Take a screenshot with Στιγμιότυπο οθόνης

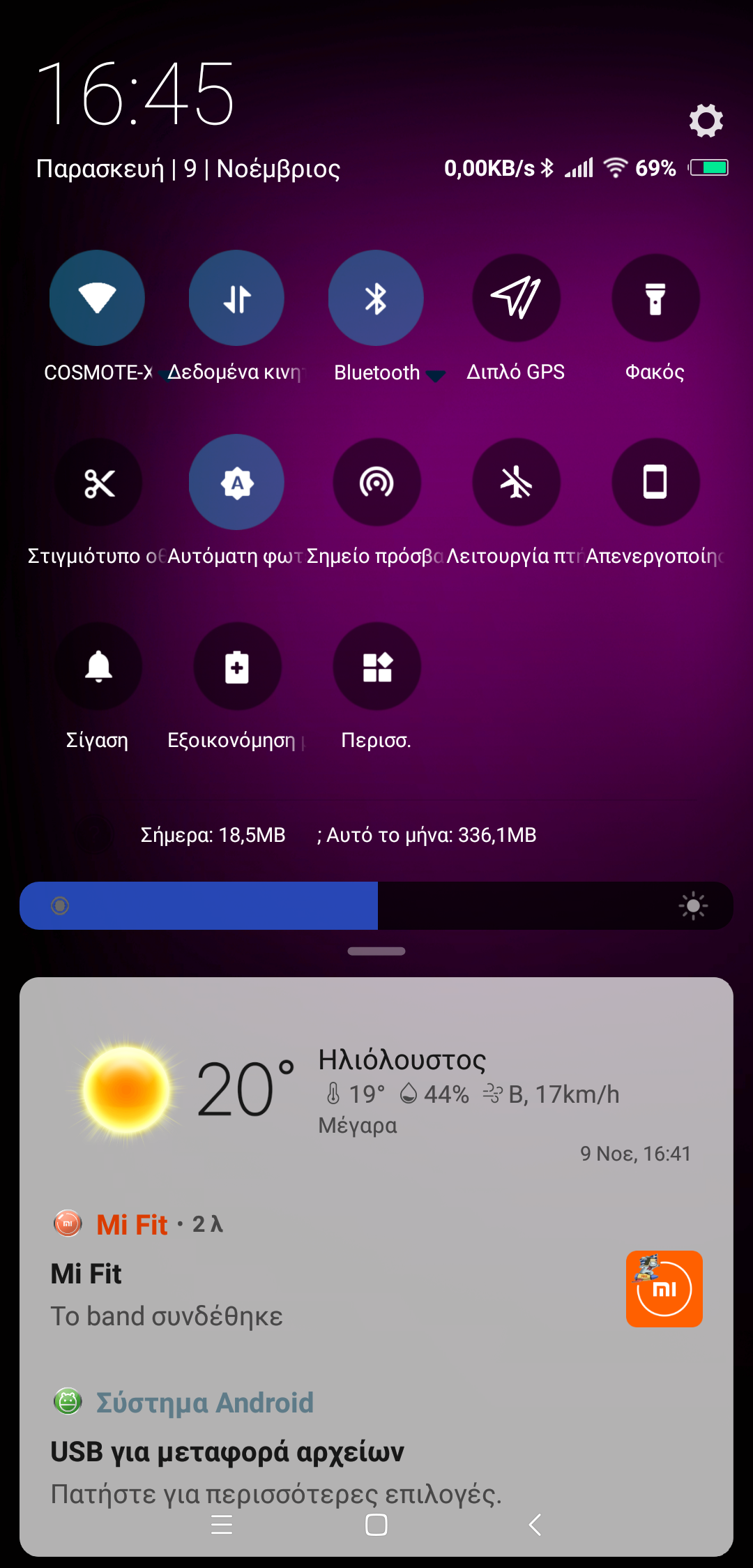(98, 483)
